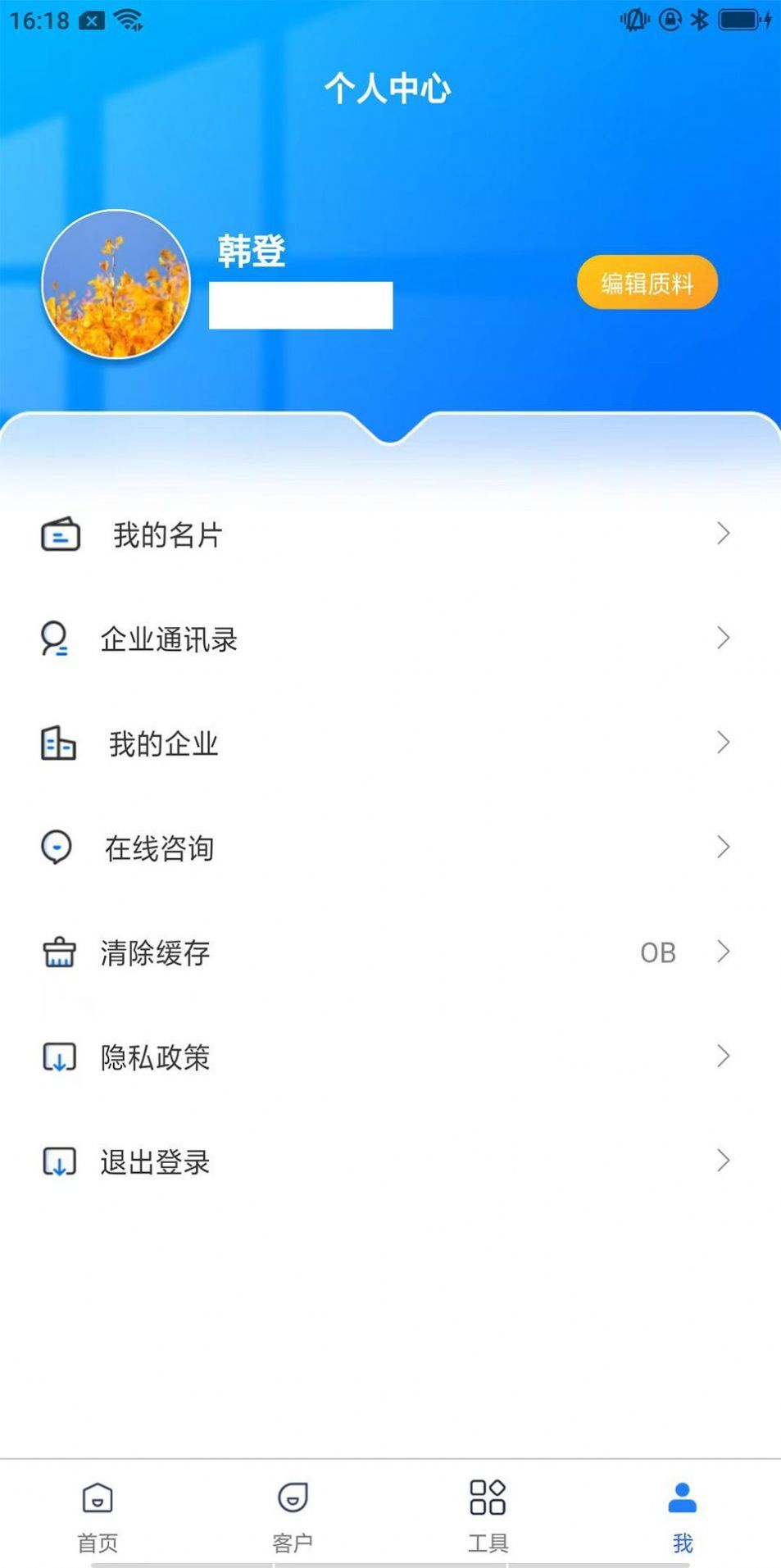Click the 隐私政策 download-style icon
This screenshot has height=1568, width=781.
point(57,1057)
